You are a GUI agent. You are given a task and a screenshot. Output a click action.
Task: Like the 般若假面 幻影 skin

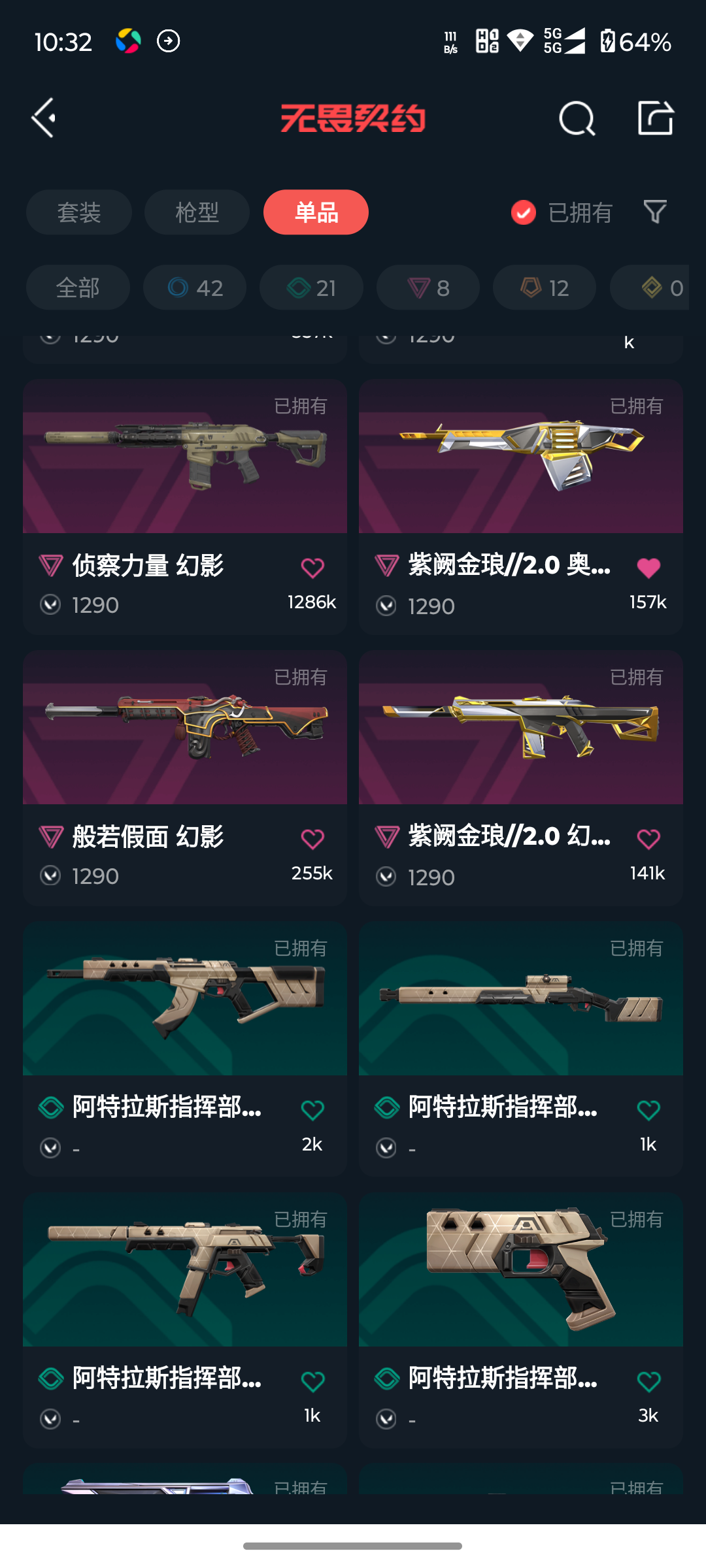click(x=312, y=839)
